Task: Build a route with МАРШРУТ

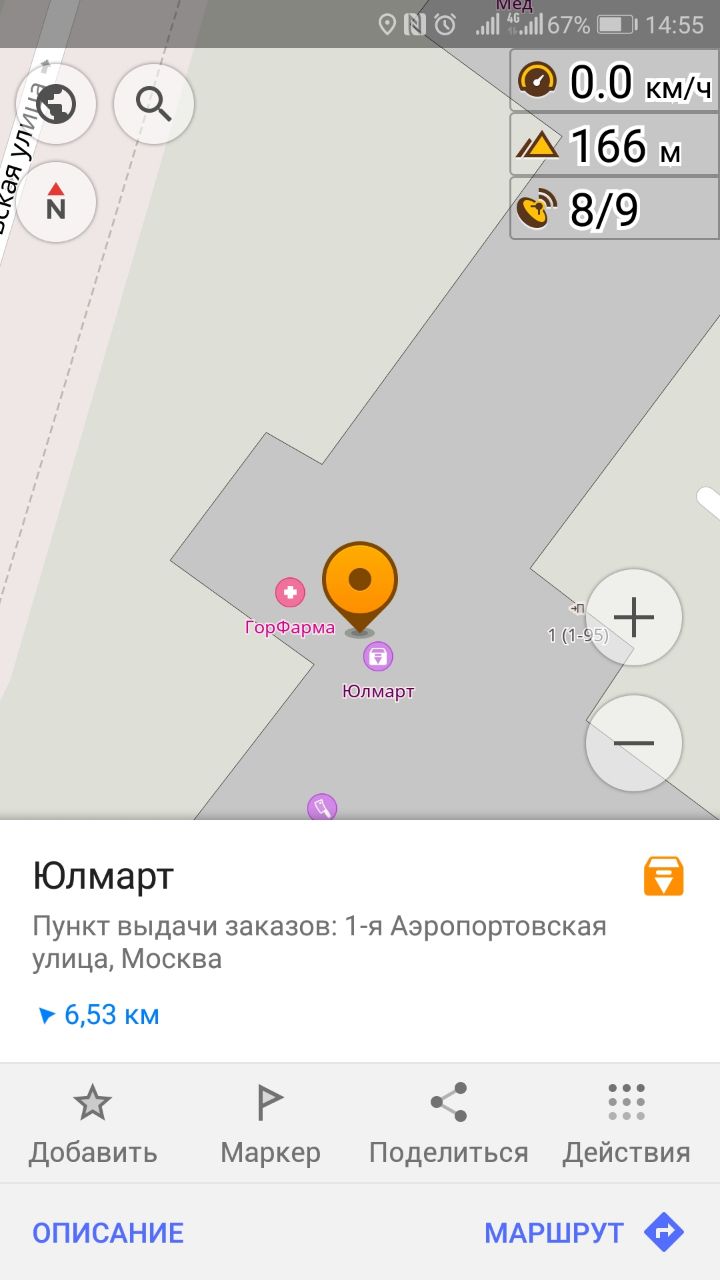Action: (x=584, y=1233)
